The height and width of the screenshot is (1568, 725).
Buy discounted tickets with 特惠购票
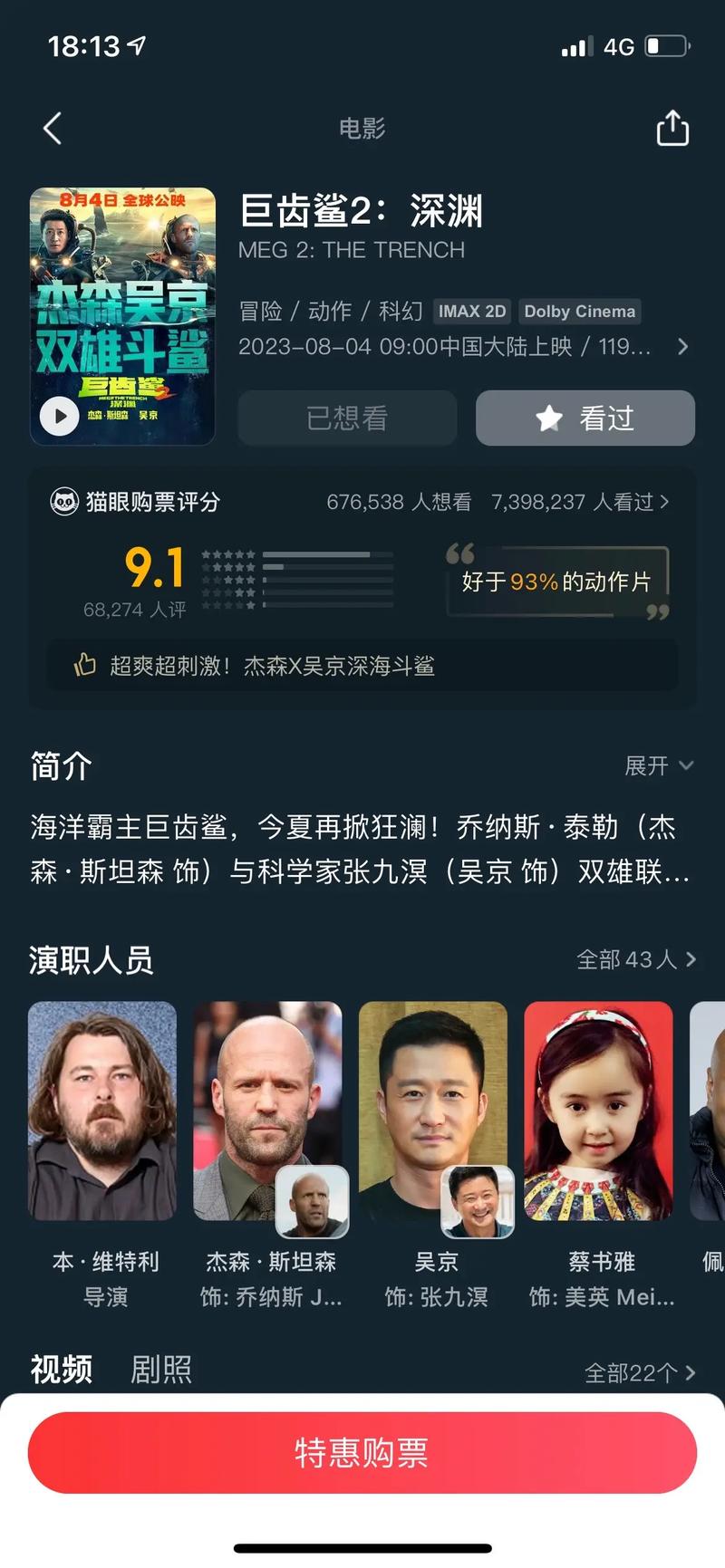pyautogui.click(x=362, y=1452)
